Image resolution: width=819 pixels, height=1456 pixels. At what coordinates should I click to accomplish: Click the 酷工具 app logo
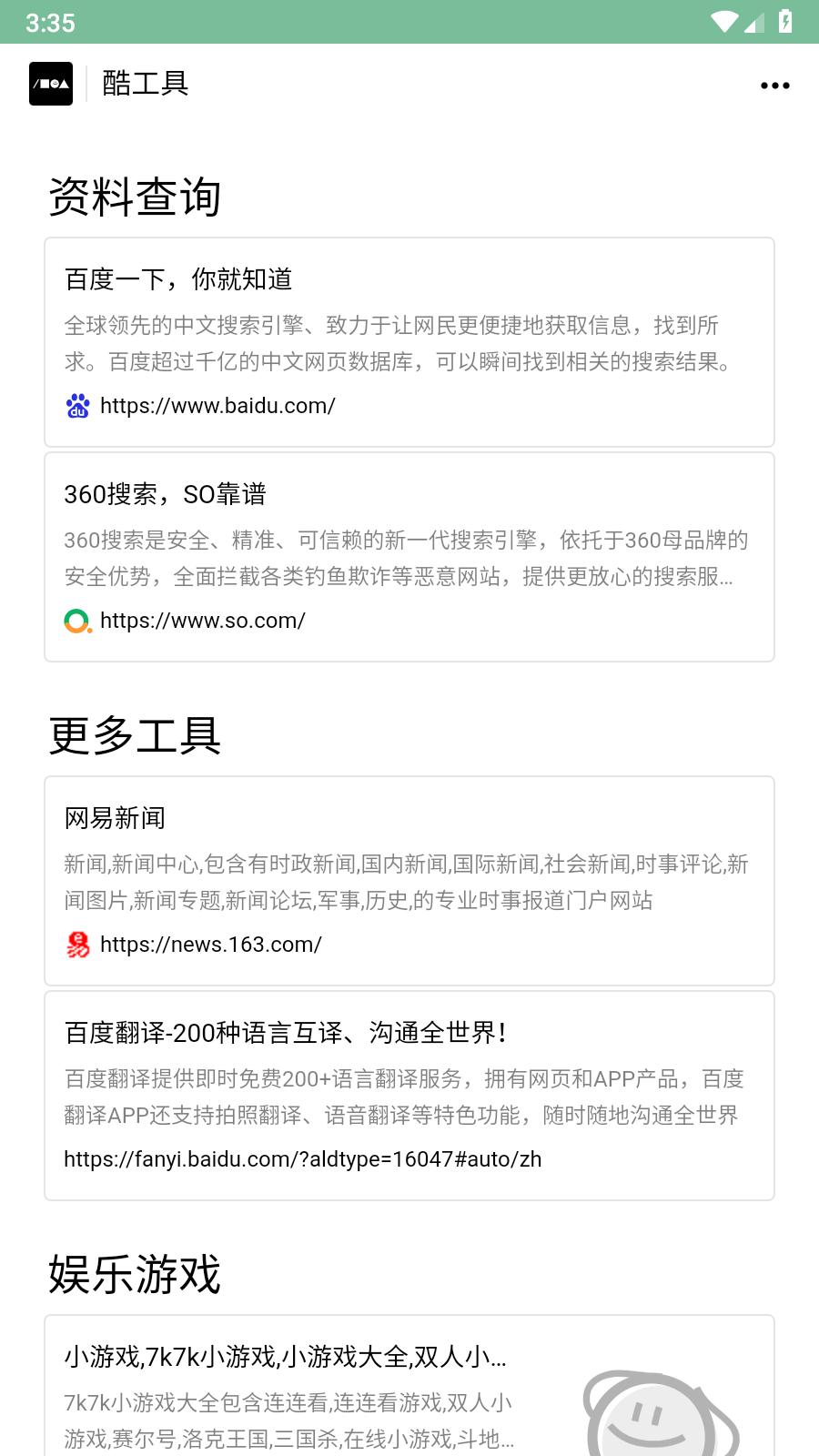(x=51, y=84)
